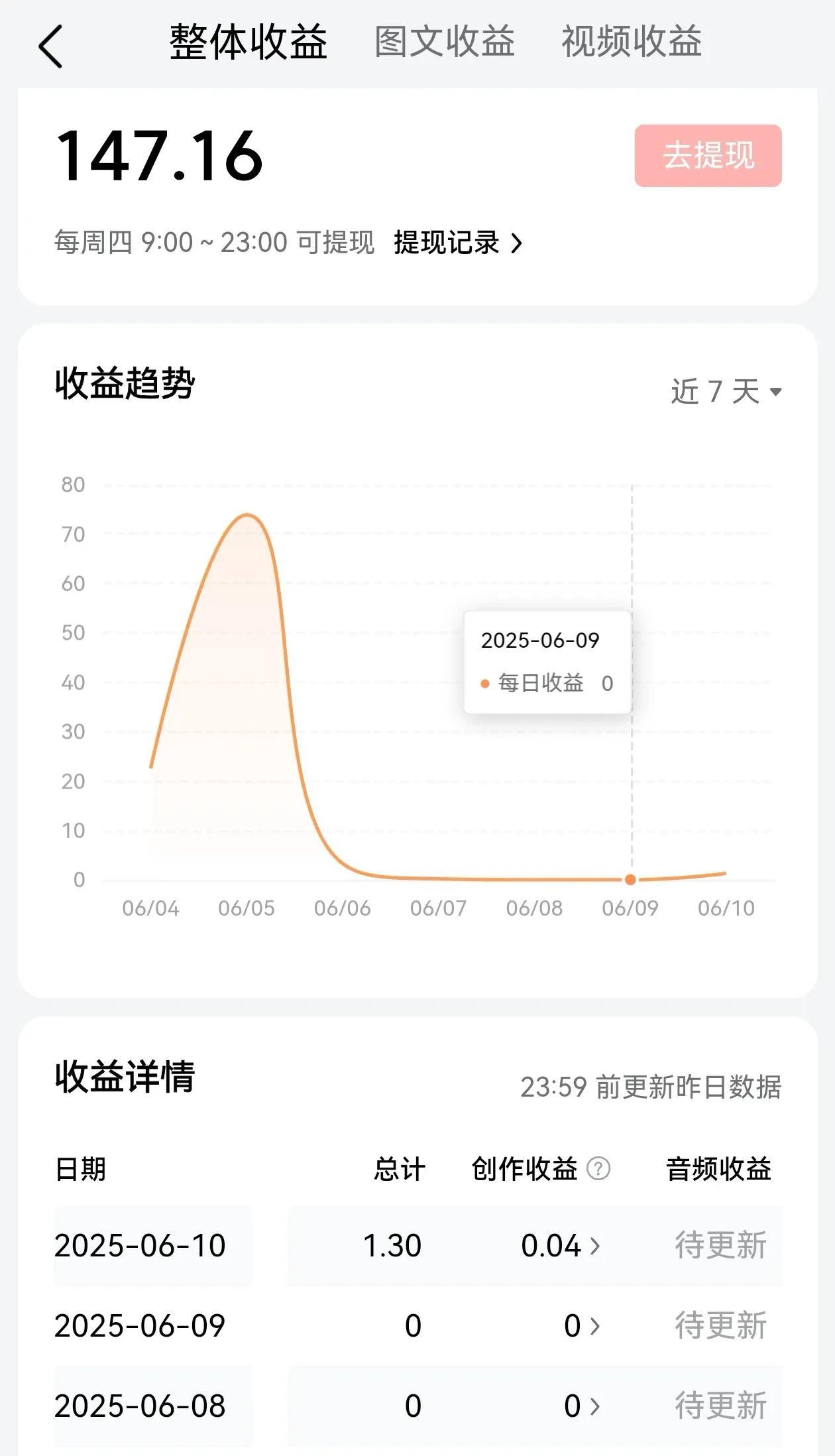Switch to the 图文收益 tab
Screen dimensions: 835x1456
tap(445, 42)
